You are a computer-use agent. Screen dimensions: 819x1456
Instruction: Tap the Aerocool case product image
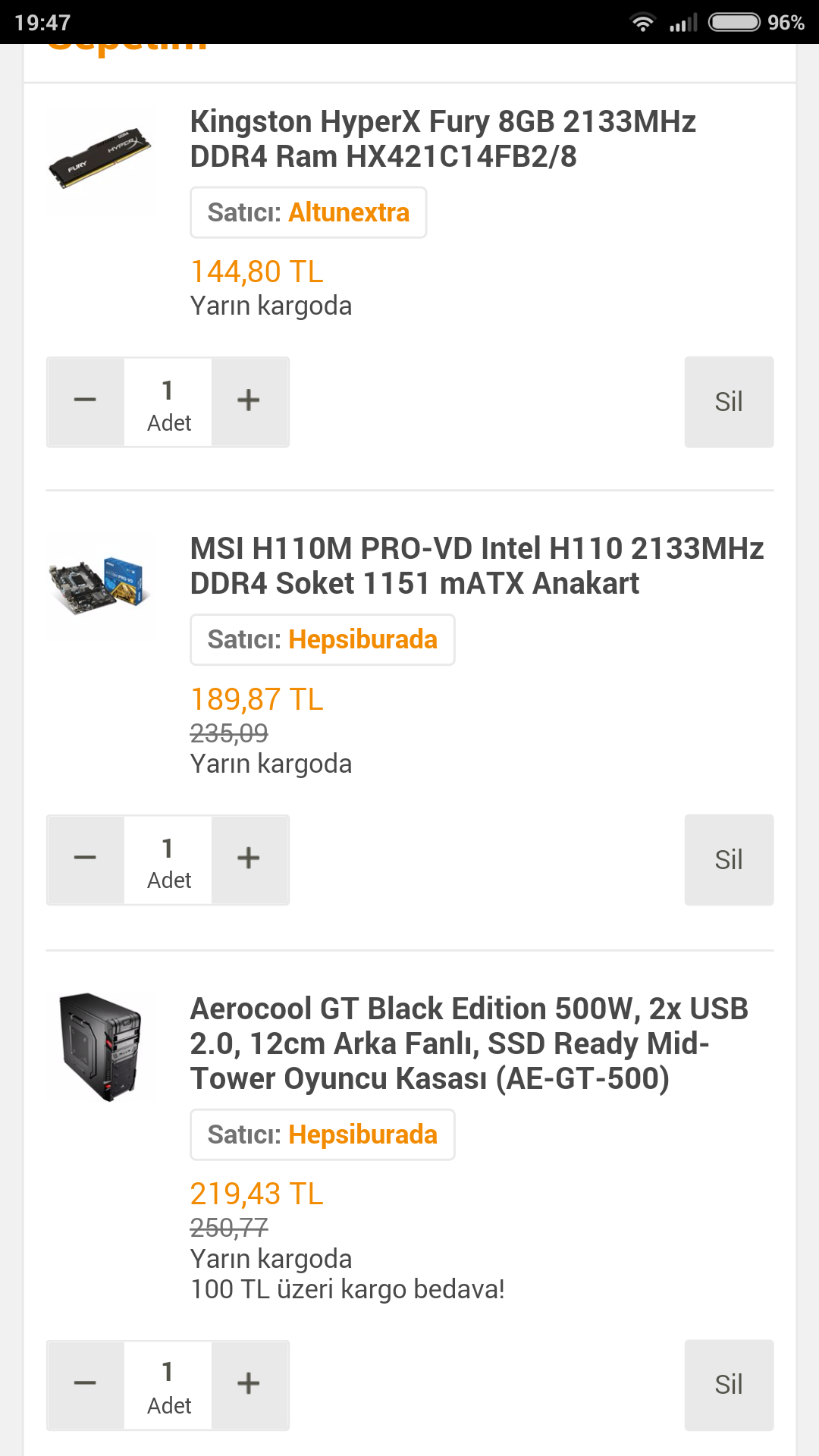pos(101,1046)
